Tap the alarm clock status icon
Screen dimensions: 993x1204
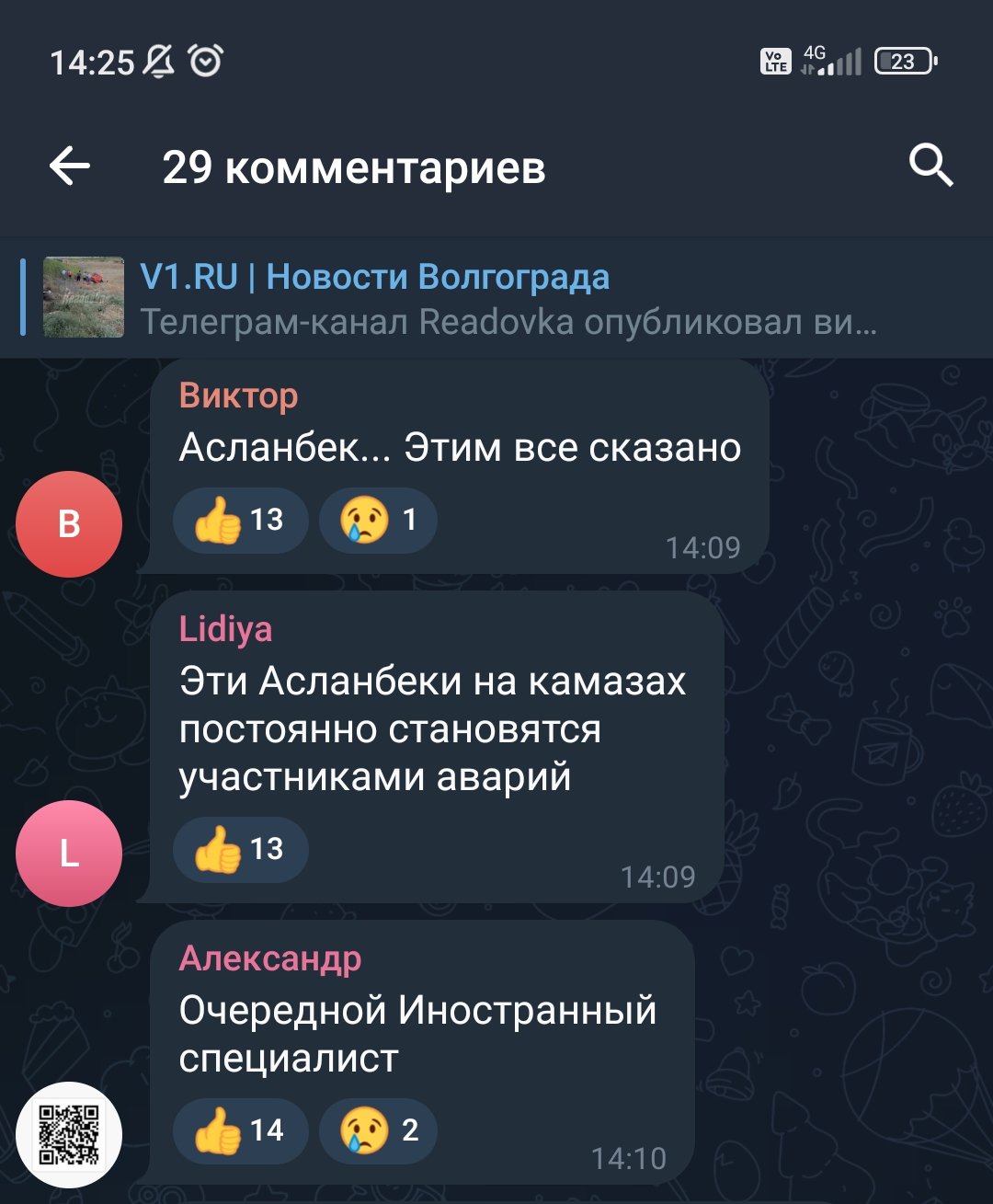click(x=205, y=60)
